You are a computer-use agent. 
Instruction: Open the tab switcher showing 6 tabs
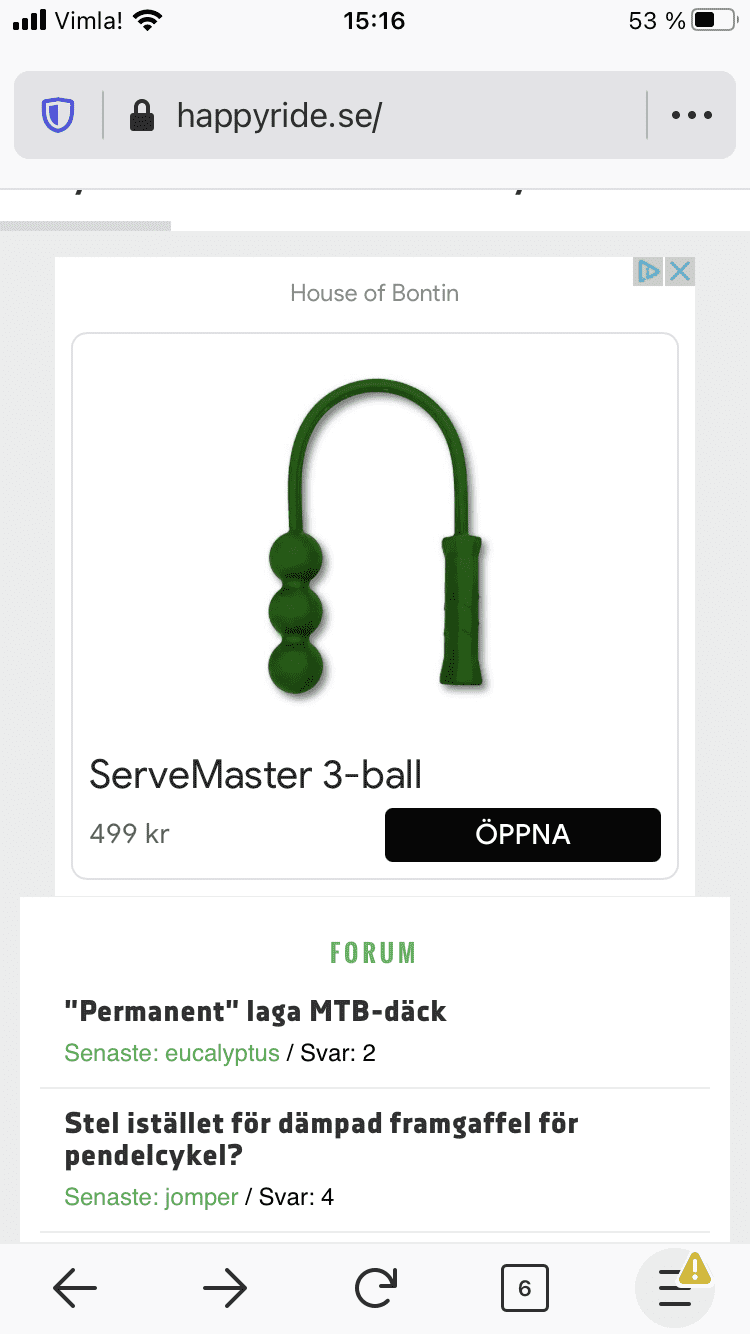(525, 1289)
